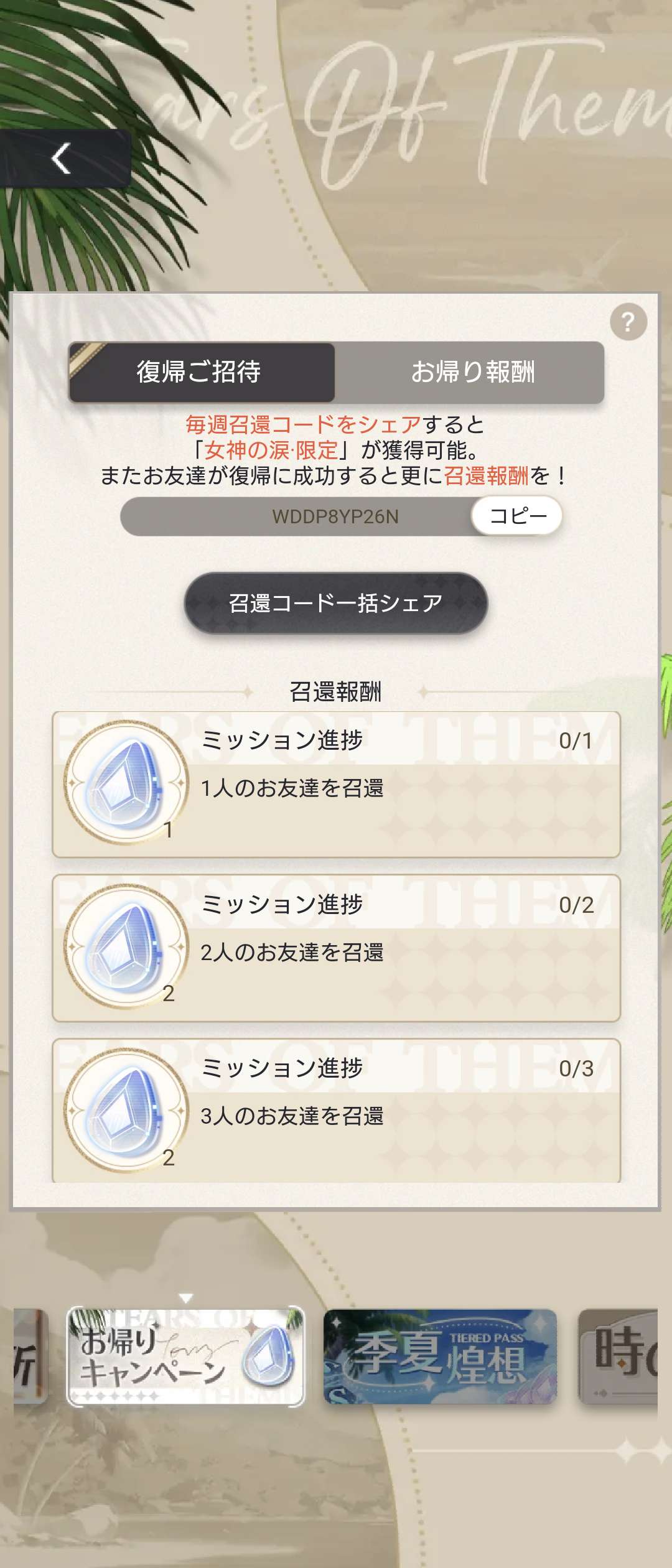Open the お帰りキャンペーン event banner
Screen dimensions: 672x1568
click(x=185, y=1356)
